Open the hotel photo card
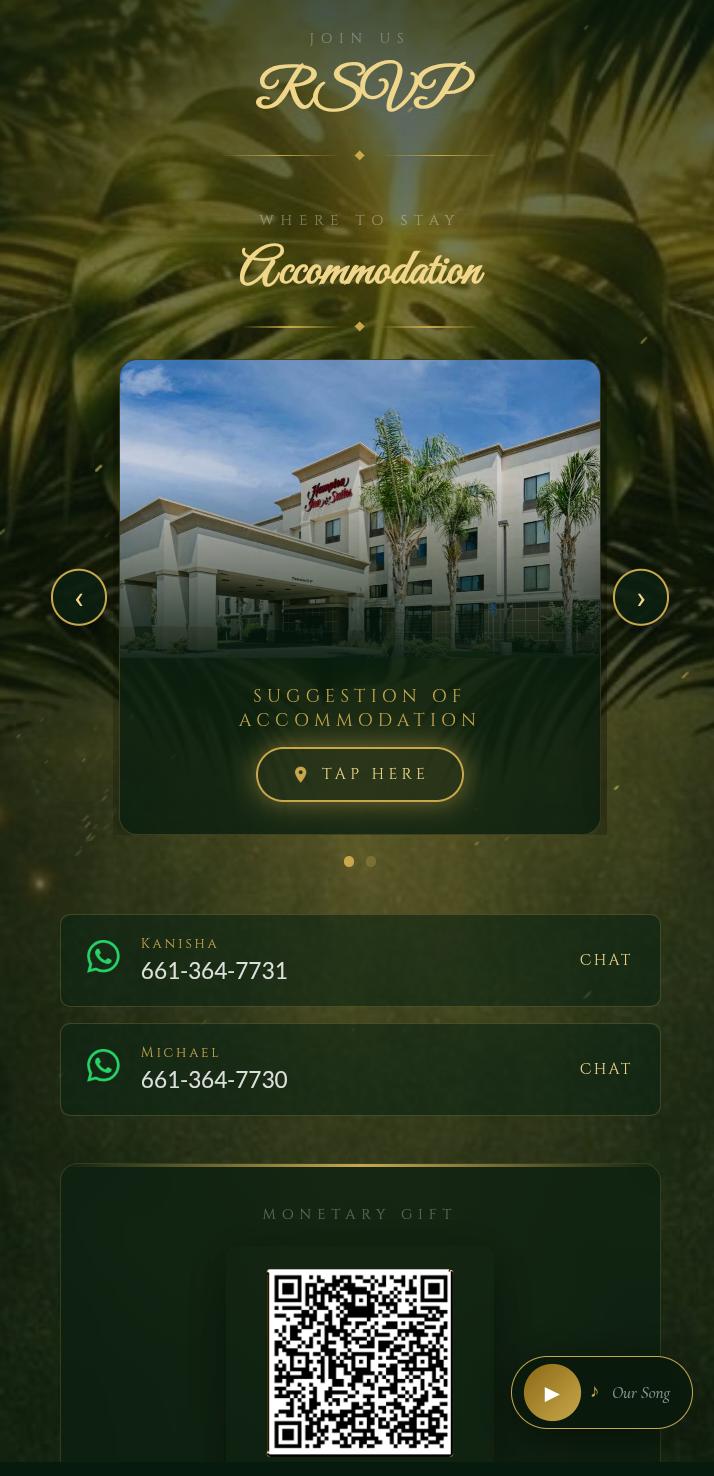This screenshot has width=714, height=1476. point(360,508)
